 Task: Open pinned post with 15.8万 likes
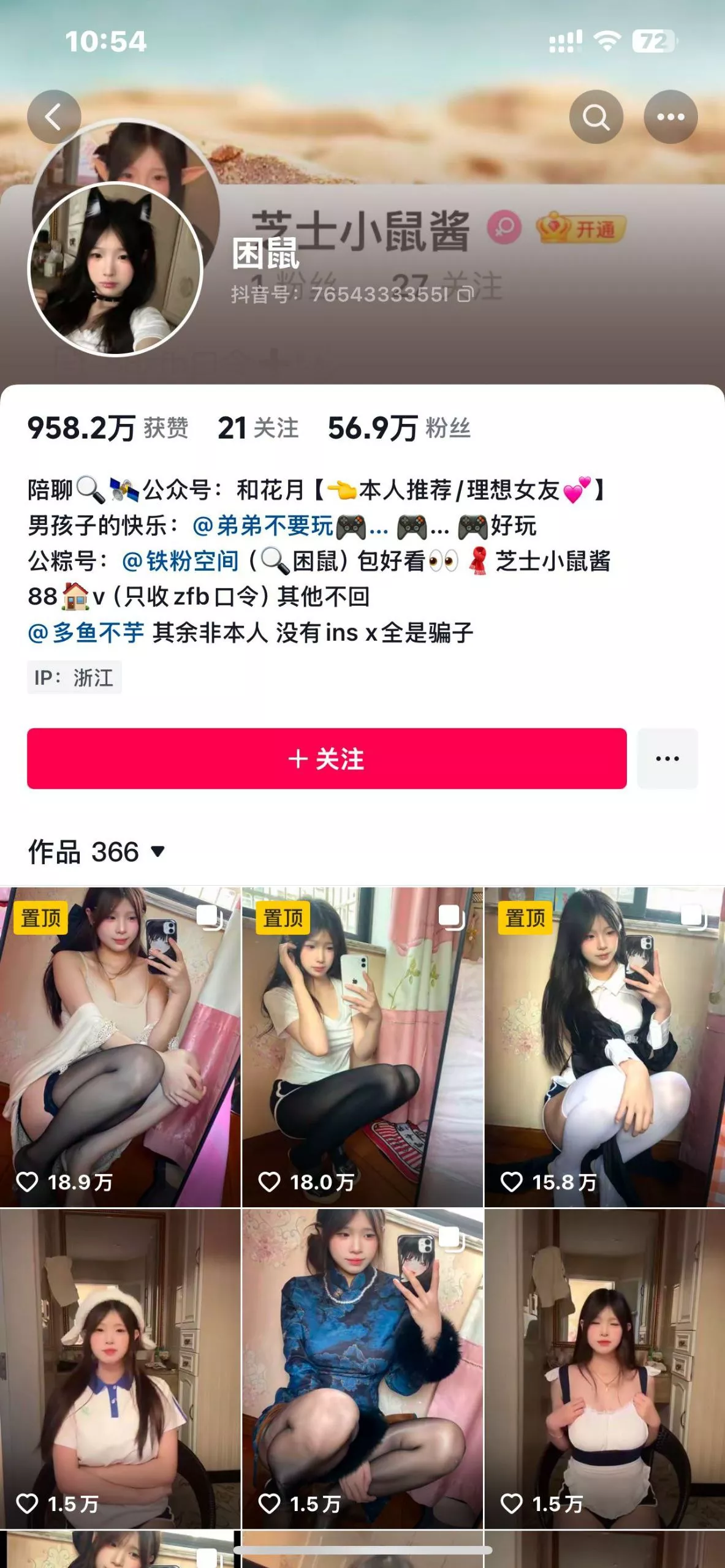click(604, 1046)
